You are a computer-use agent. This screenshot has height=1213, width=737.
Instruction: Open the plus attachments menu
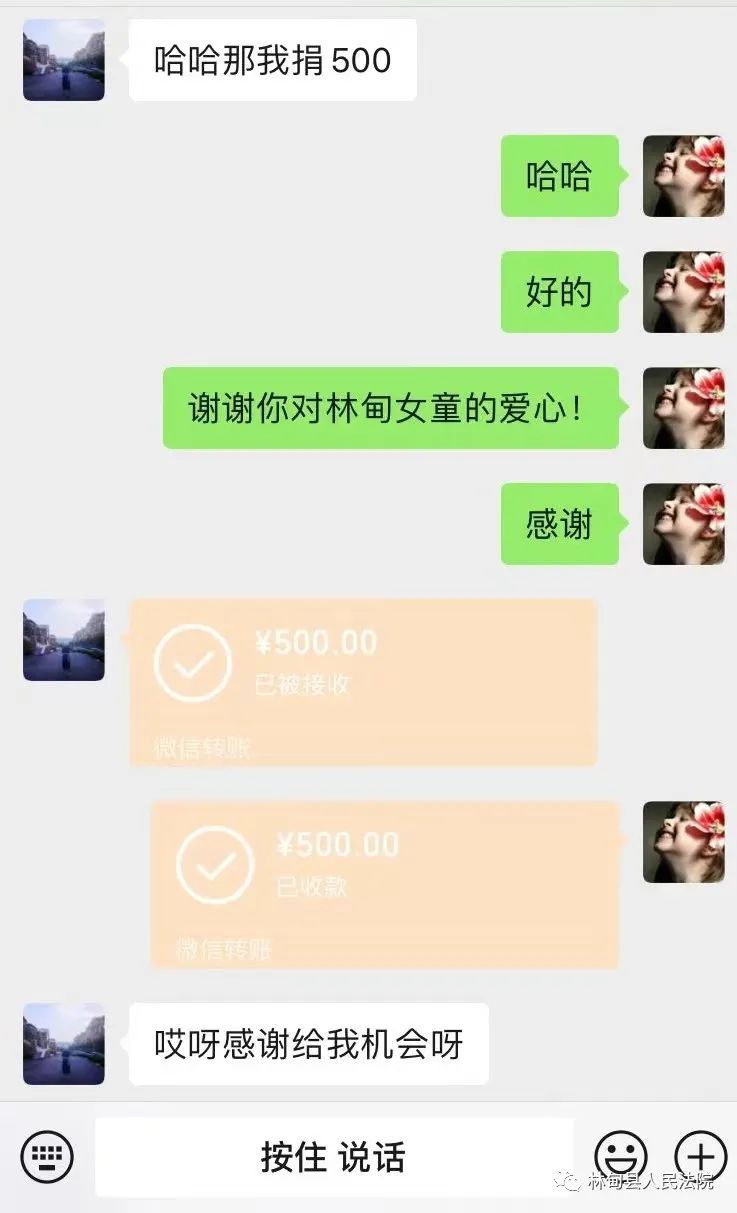coord(700,1158)
